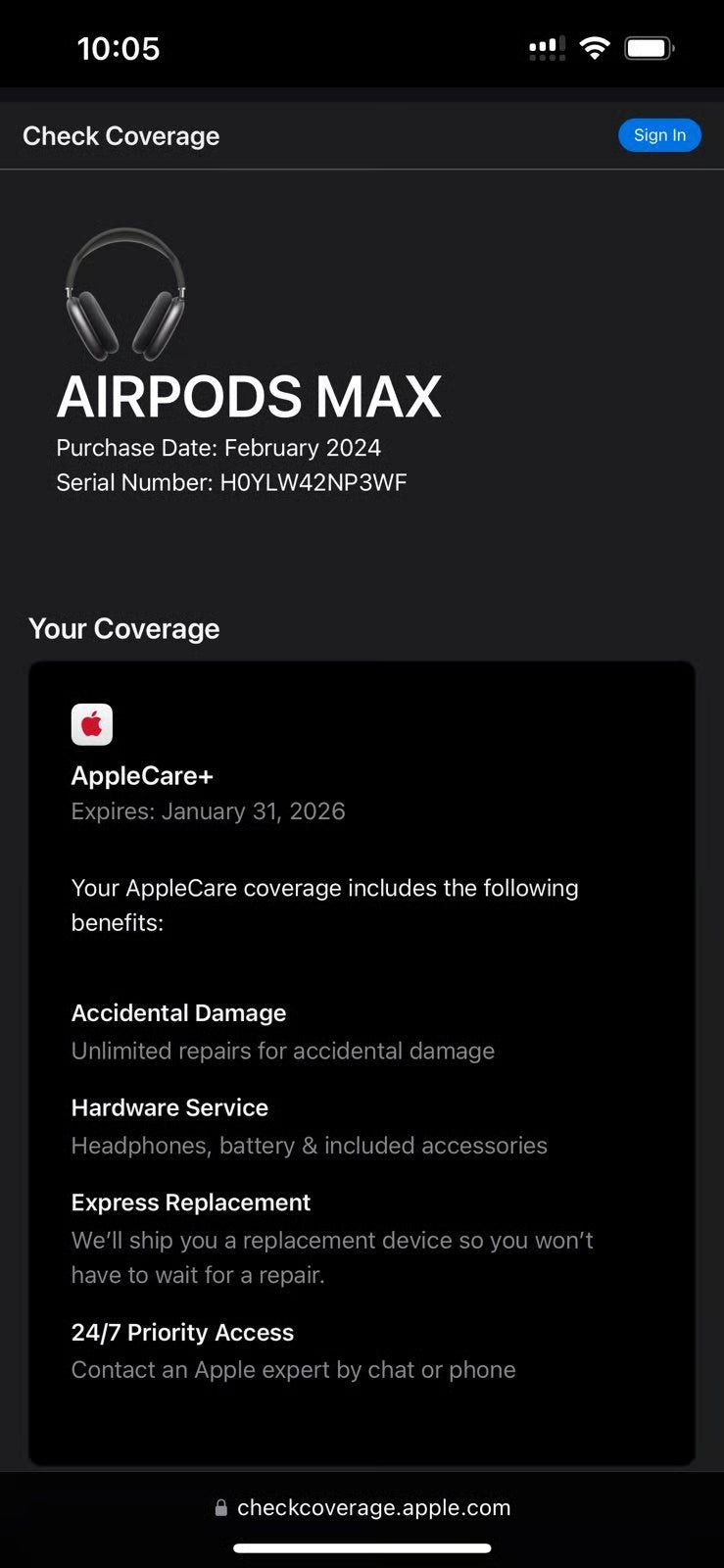Image resolution: width=724 pixels, height=1568 pixels.
Task: Tap the Check Coverage header
Action: (121, 136)
